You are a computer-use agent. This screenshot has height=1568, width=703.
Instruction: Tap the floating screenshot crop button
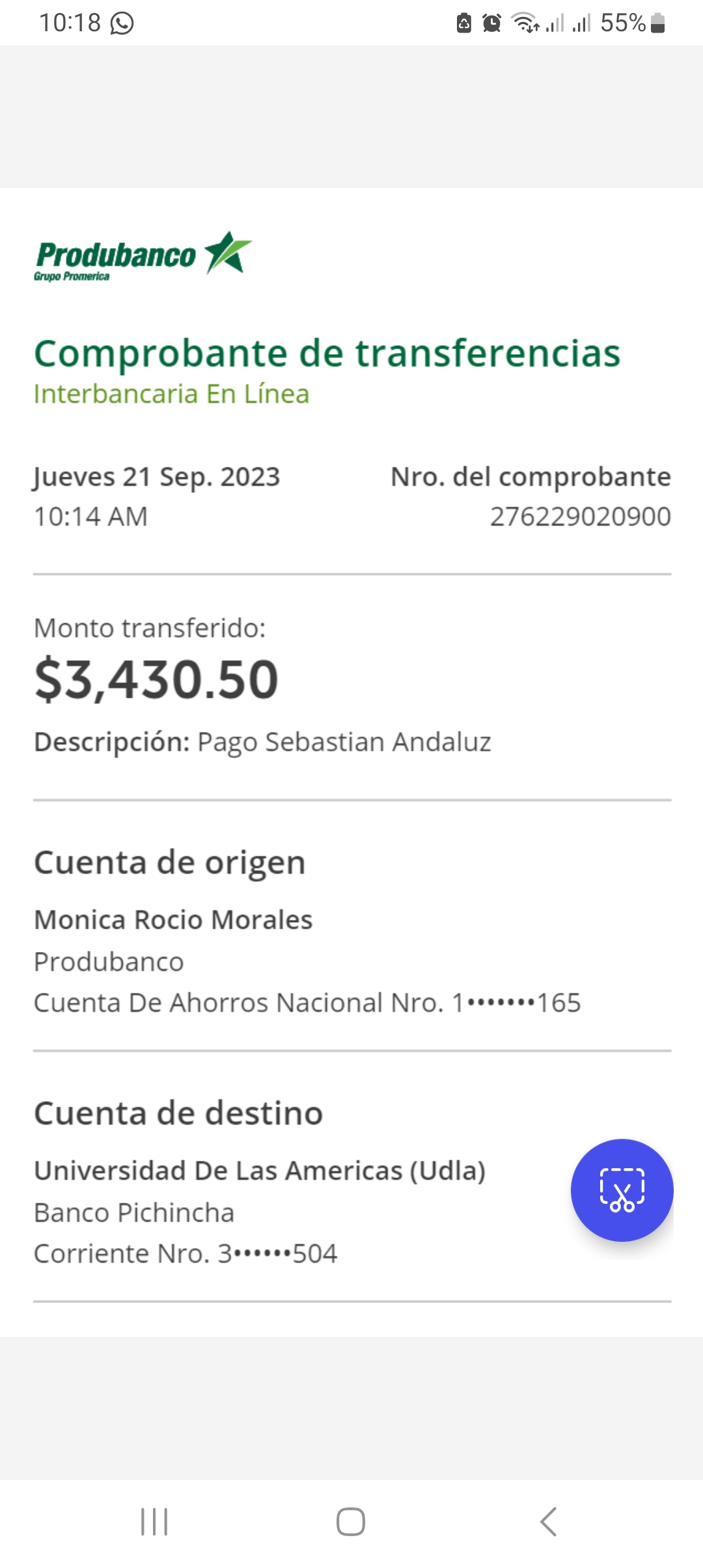tap(622, 1190)
